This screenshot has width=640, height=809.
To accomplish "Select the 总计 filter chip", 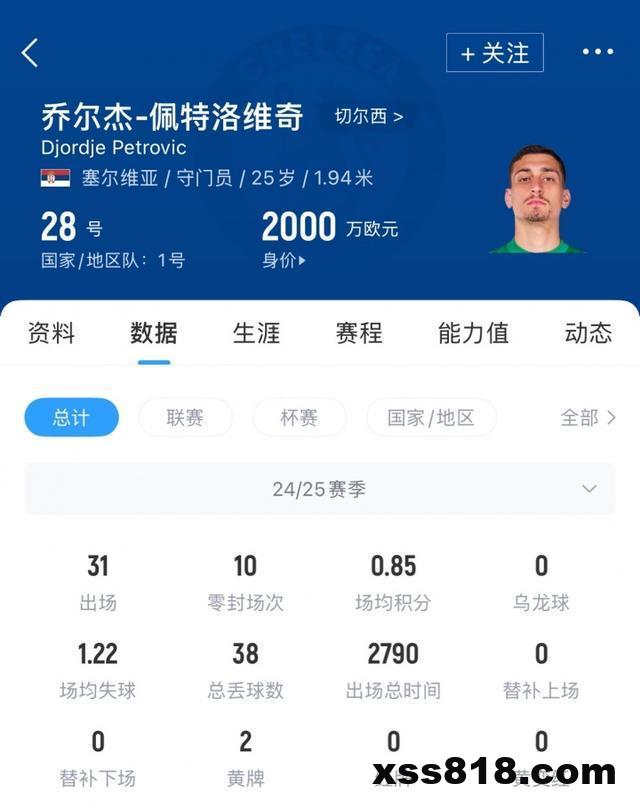I will click(x=71, y=417).
